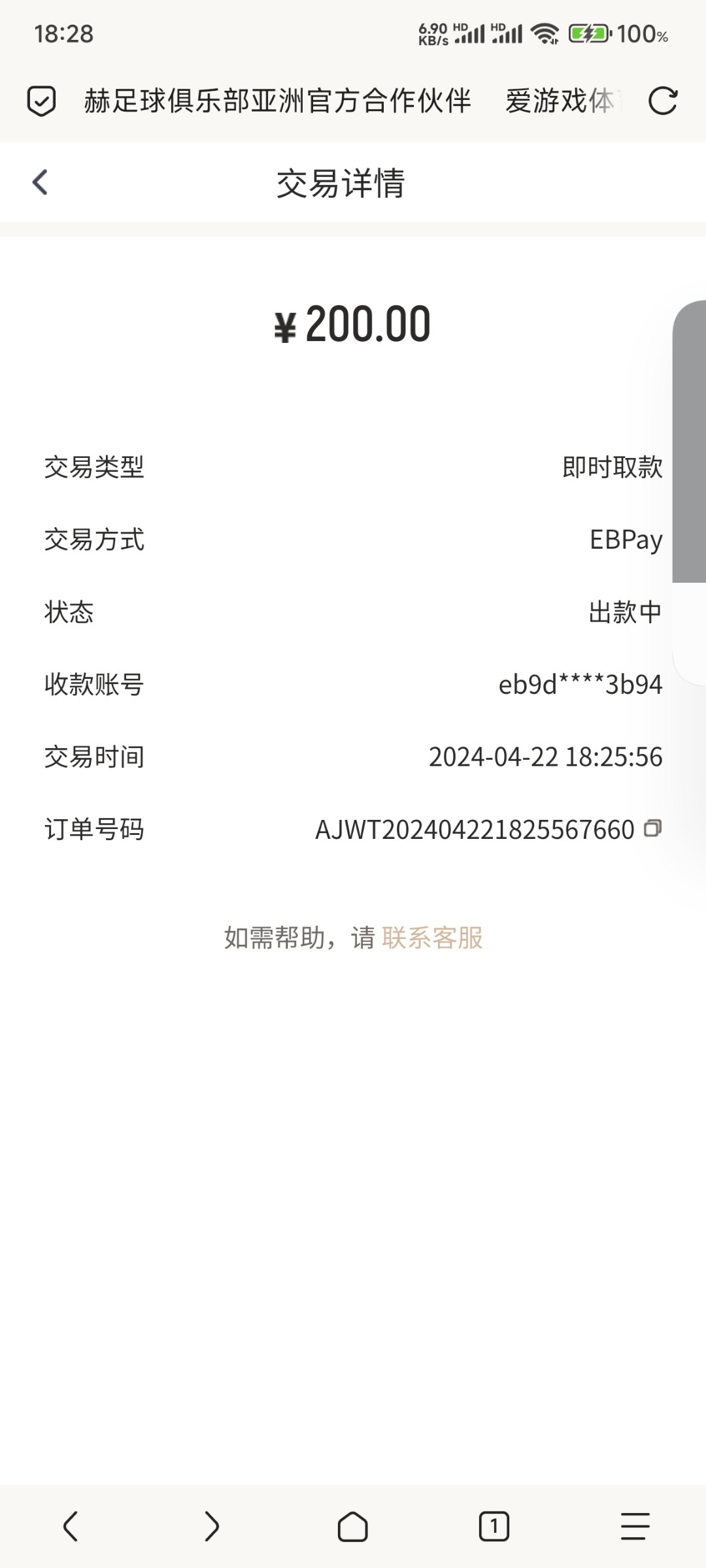Image resolution: width=706 pixels, height=1568 pixels.
Task: Tap the browser back arrow in bottom bar
Action: pyautogui.click(x=71, y=1527)
